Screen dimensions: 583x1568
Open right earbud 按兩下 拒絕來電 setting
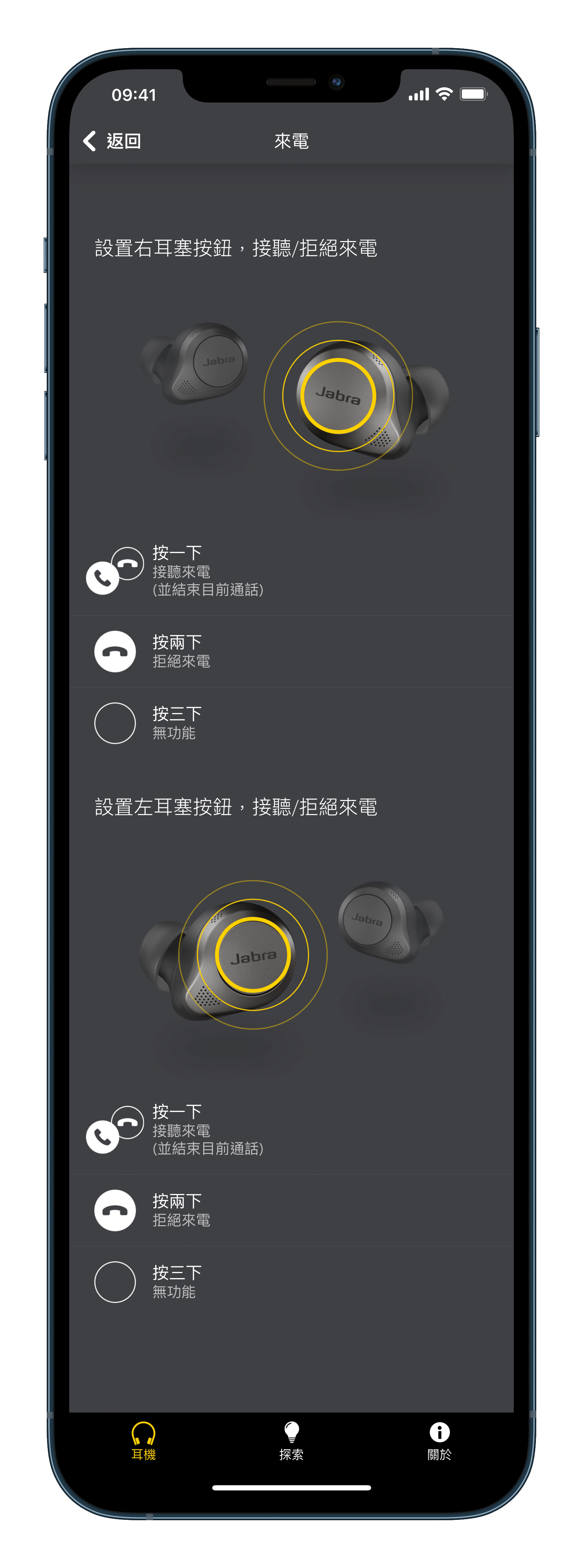click(x=291, y=651)
